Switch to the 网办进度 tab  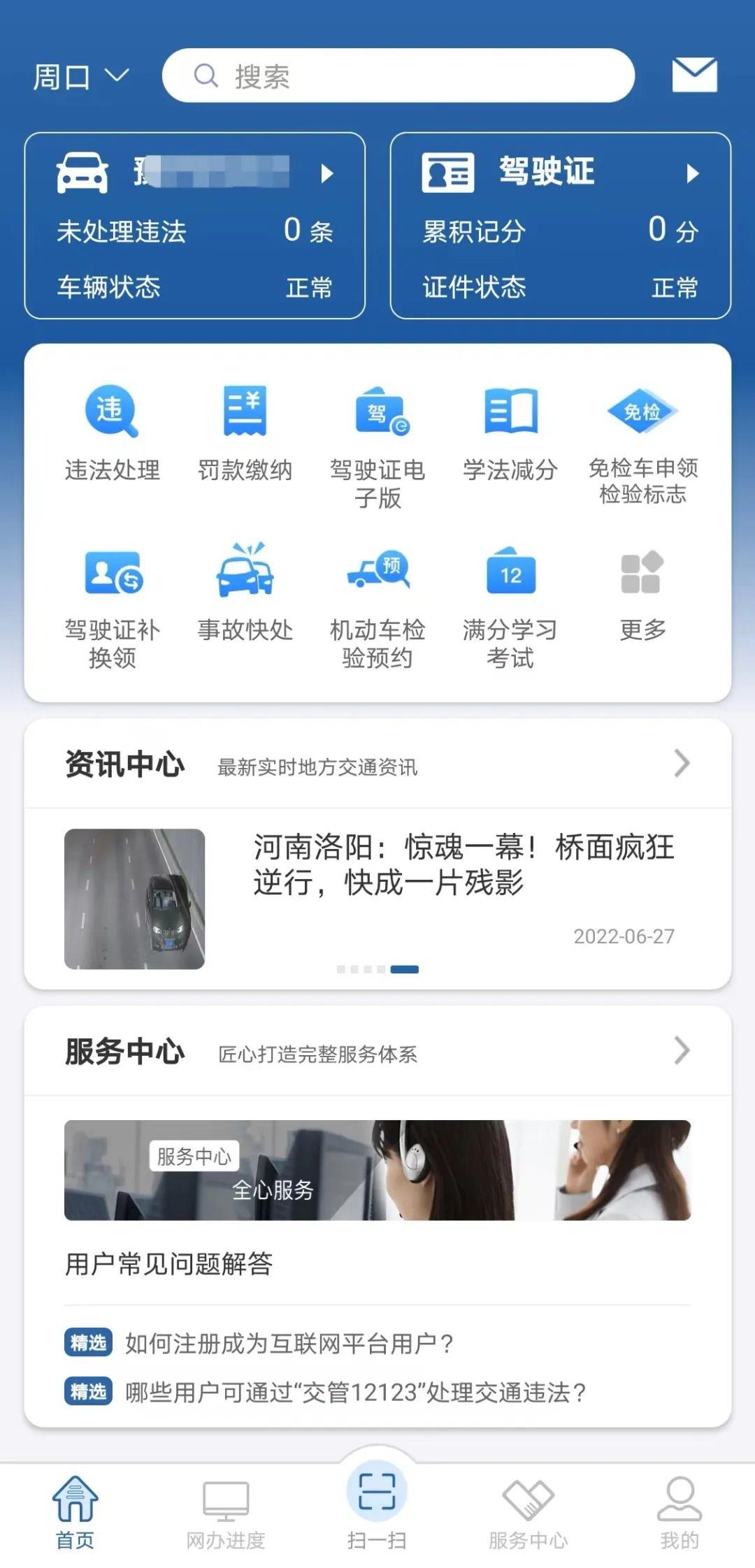226,1512
